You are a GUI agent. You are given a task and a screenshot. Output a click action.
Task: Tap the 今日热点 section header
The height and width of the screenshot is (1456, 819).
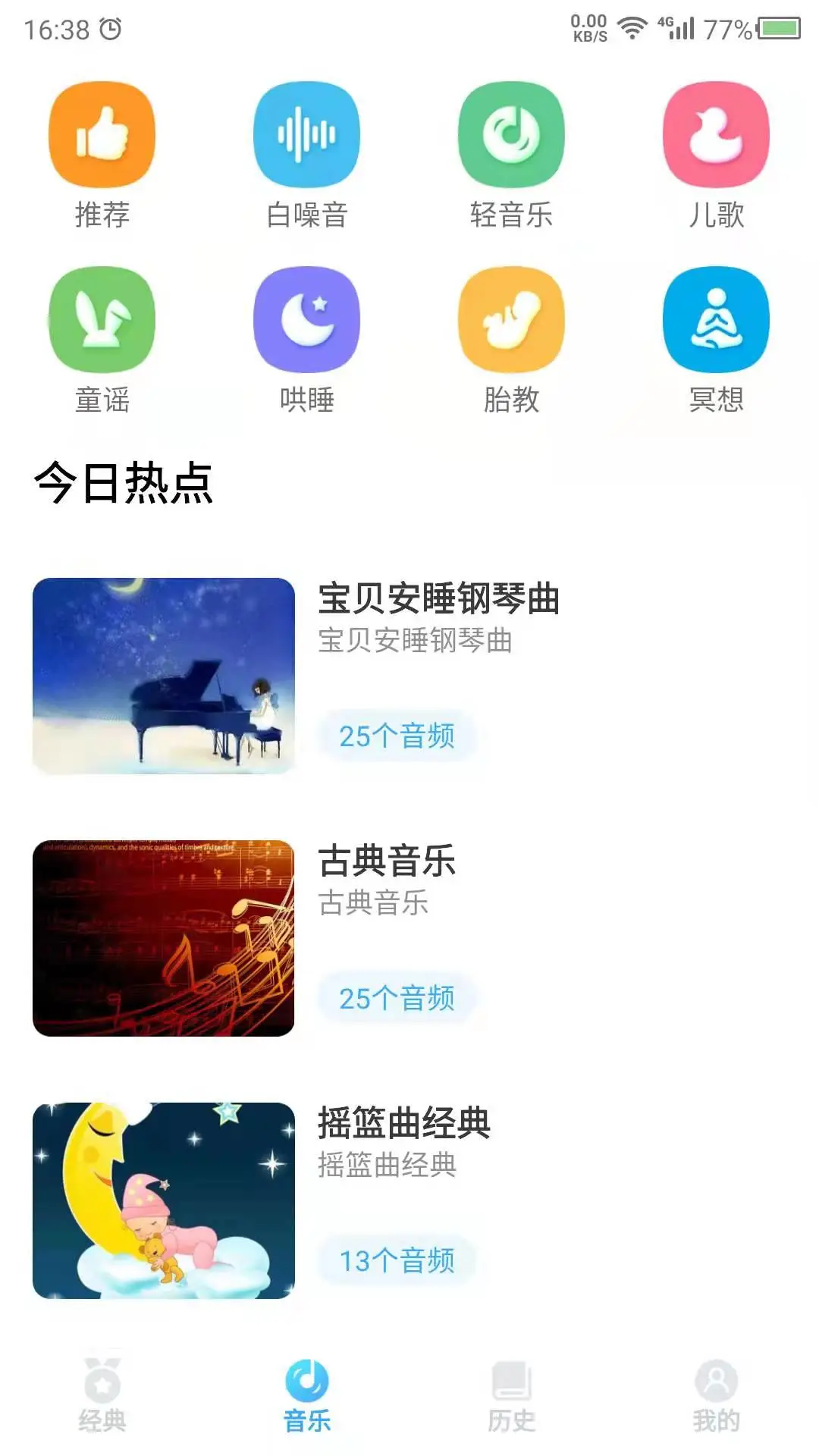click(121, 479)
